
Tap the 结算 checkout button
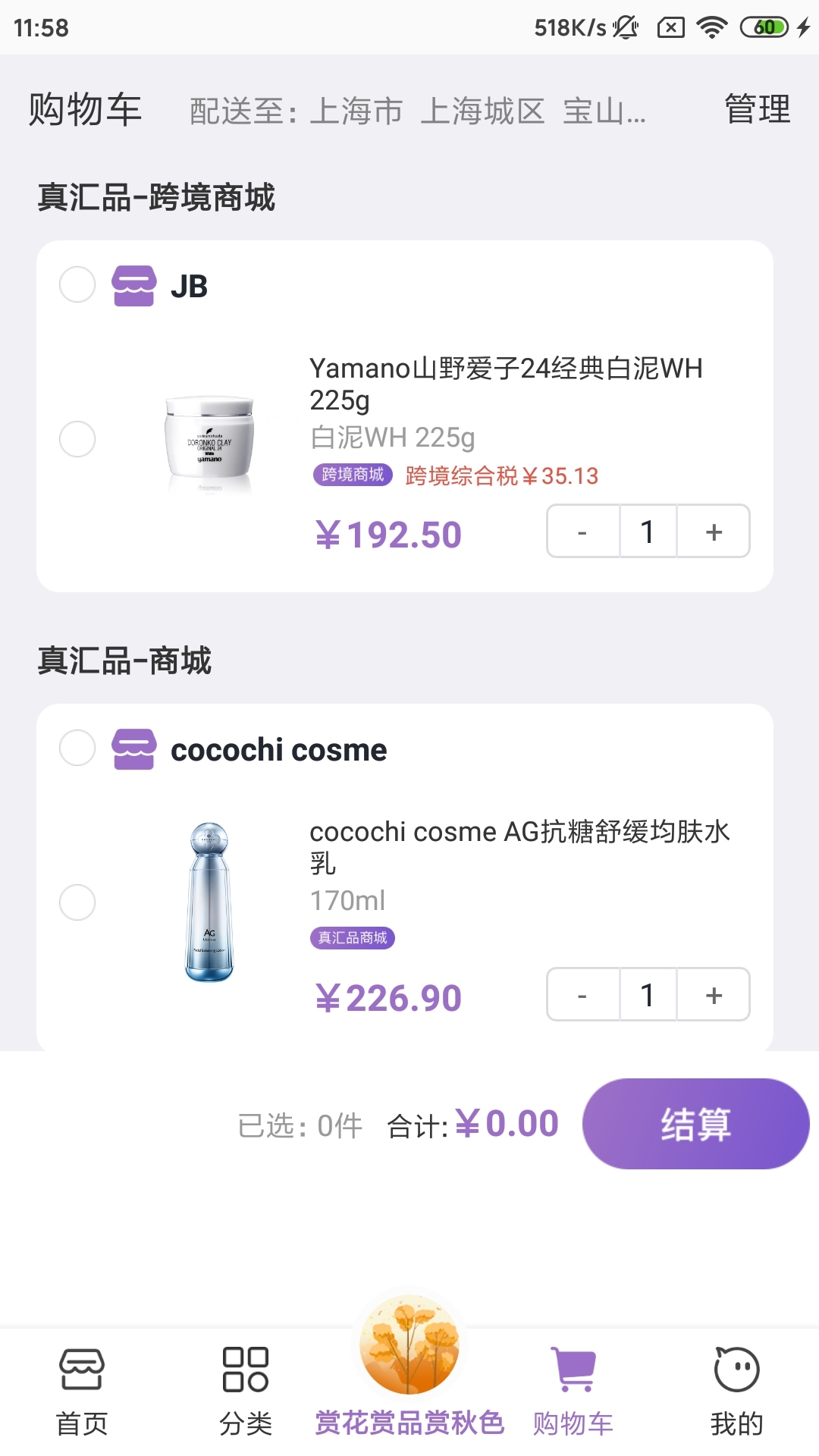pyautogui.click(x=695, y=1125)
